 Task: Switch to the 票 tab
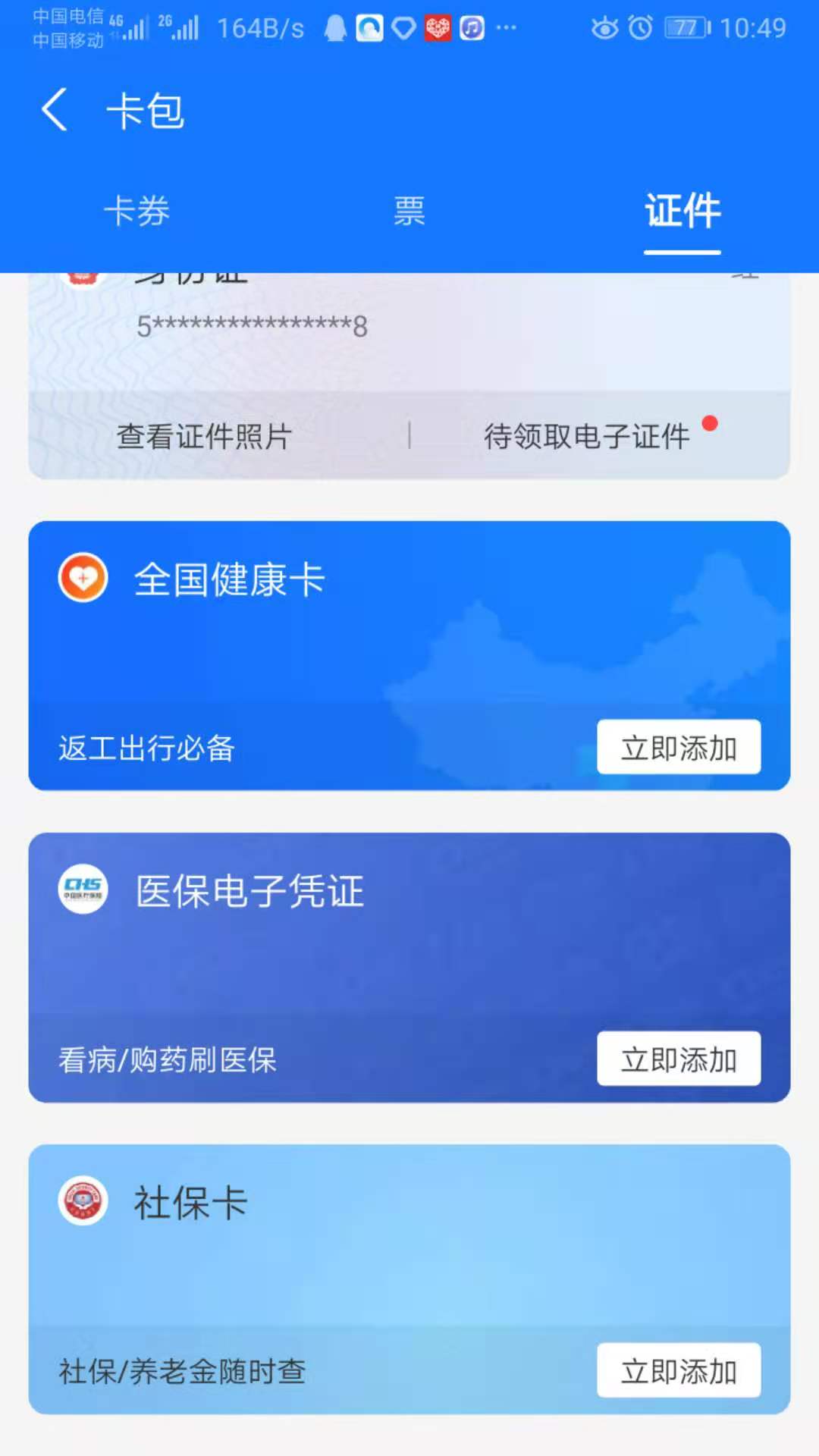[x=409, y=212]
